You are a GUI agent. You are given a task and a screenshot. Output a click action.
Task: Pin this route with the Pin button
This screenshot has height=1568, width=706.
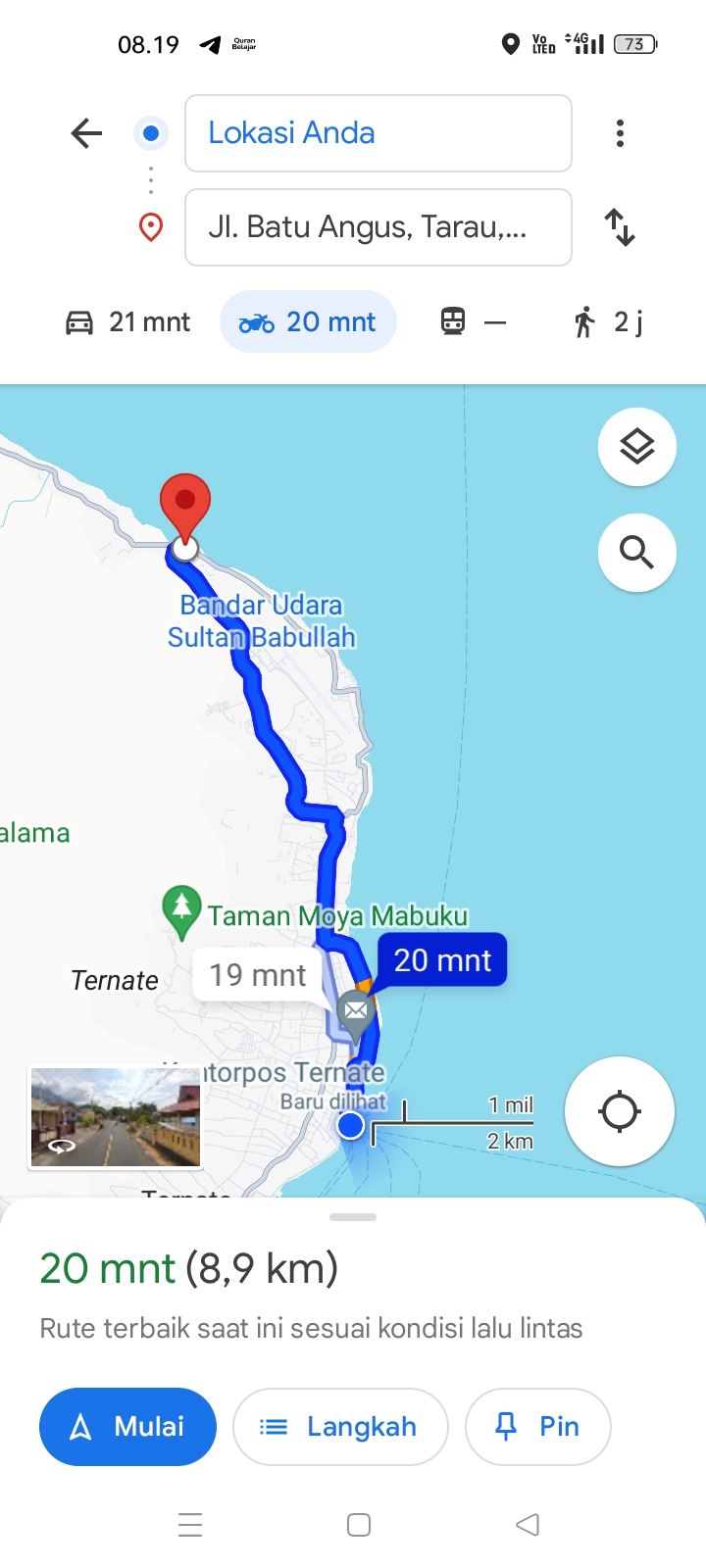(x=538, y=1427)
